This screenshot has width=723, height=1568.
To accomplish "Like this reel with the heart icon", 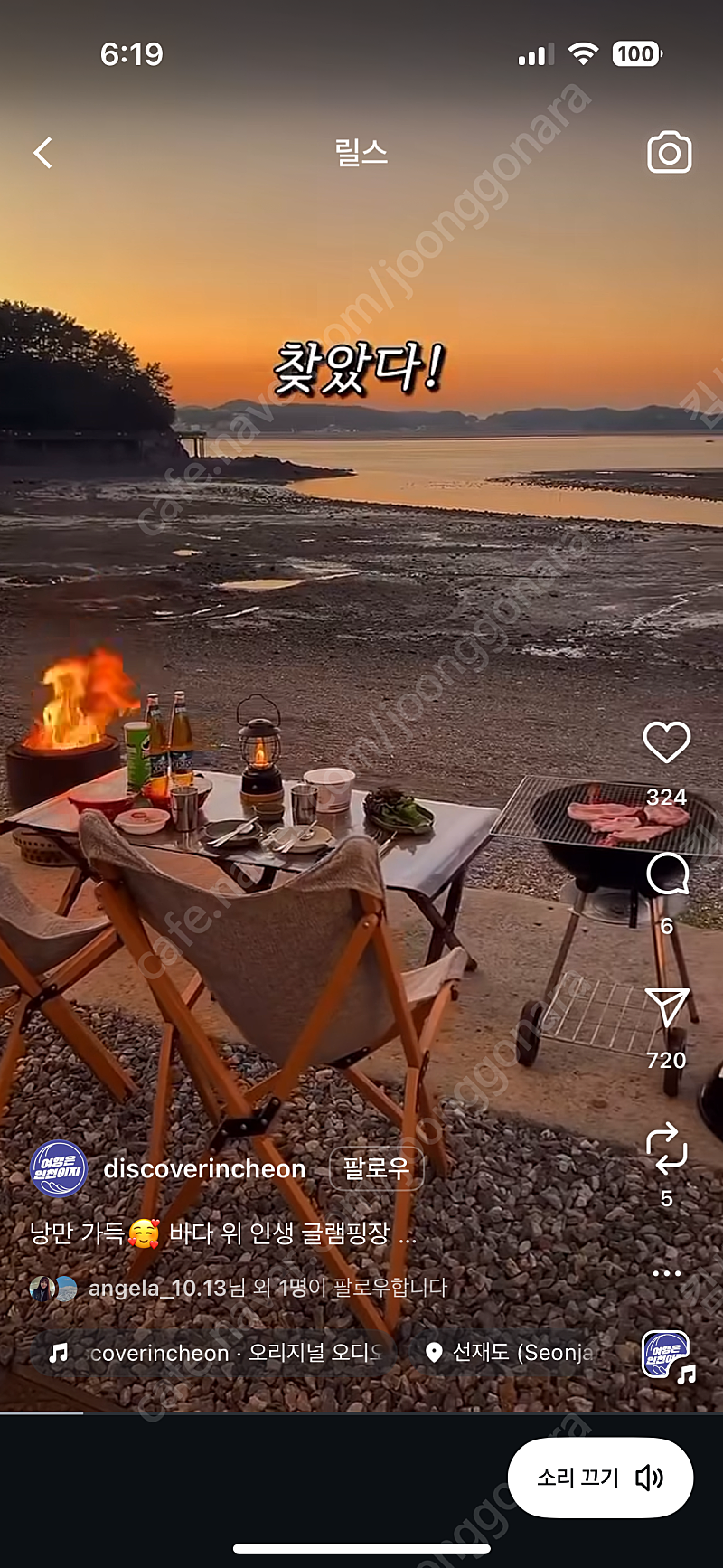I will pos(667,742).
